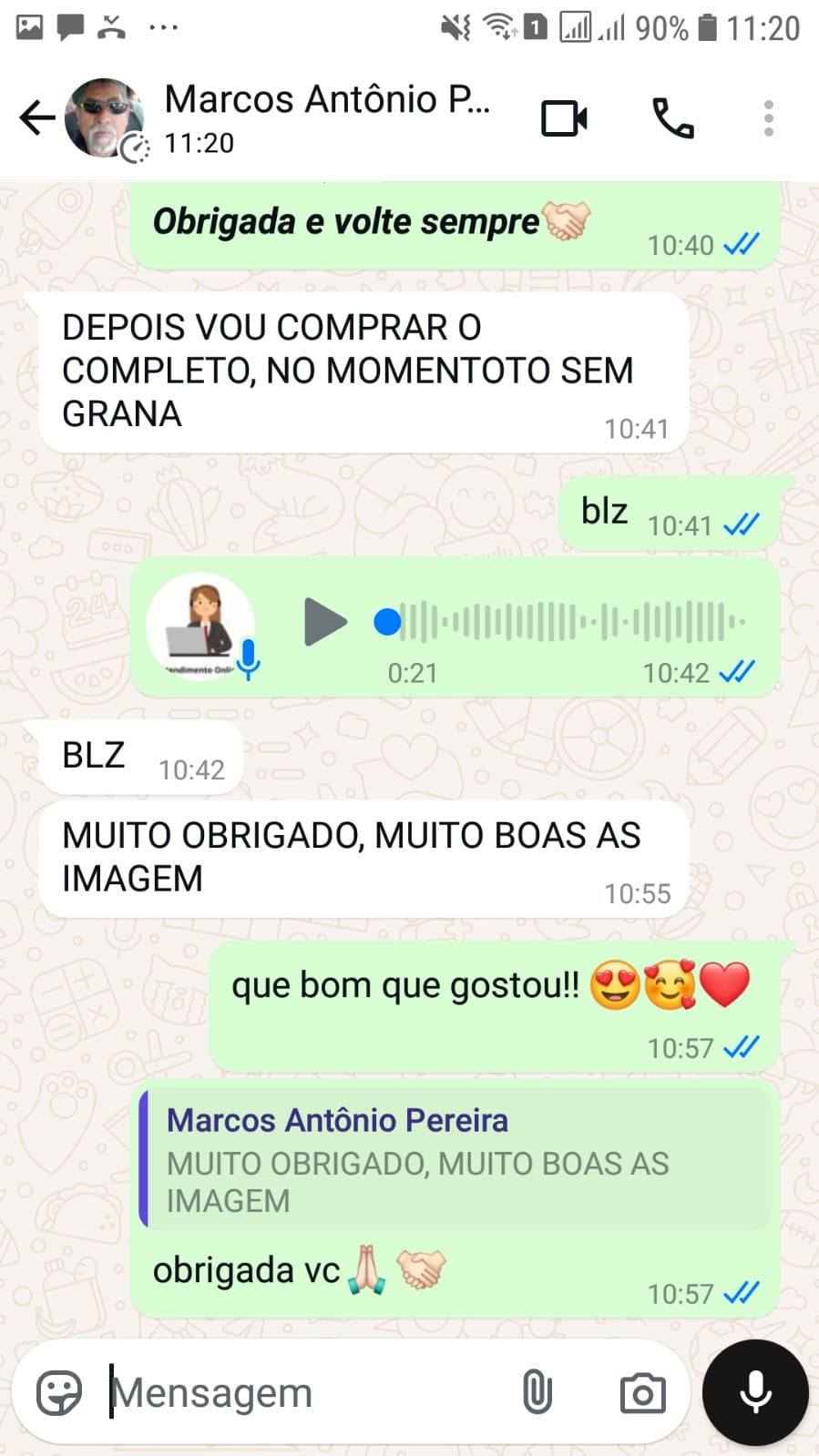The width and height of the screenshot is (819, 1456).
Task: Open contact info for Marcos Antônio P...
Action: (328, 117)
